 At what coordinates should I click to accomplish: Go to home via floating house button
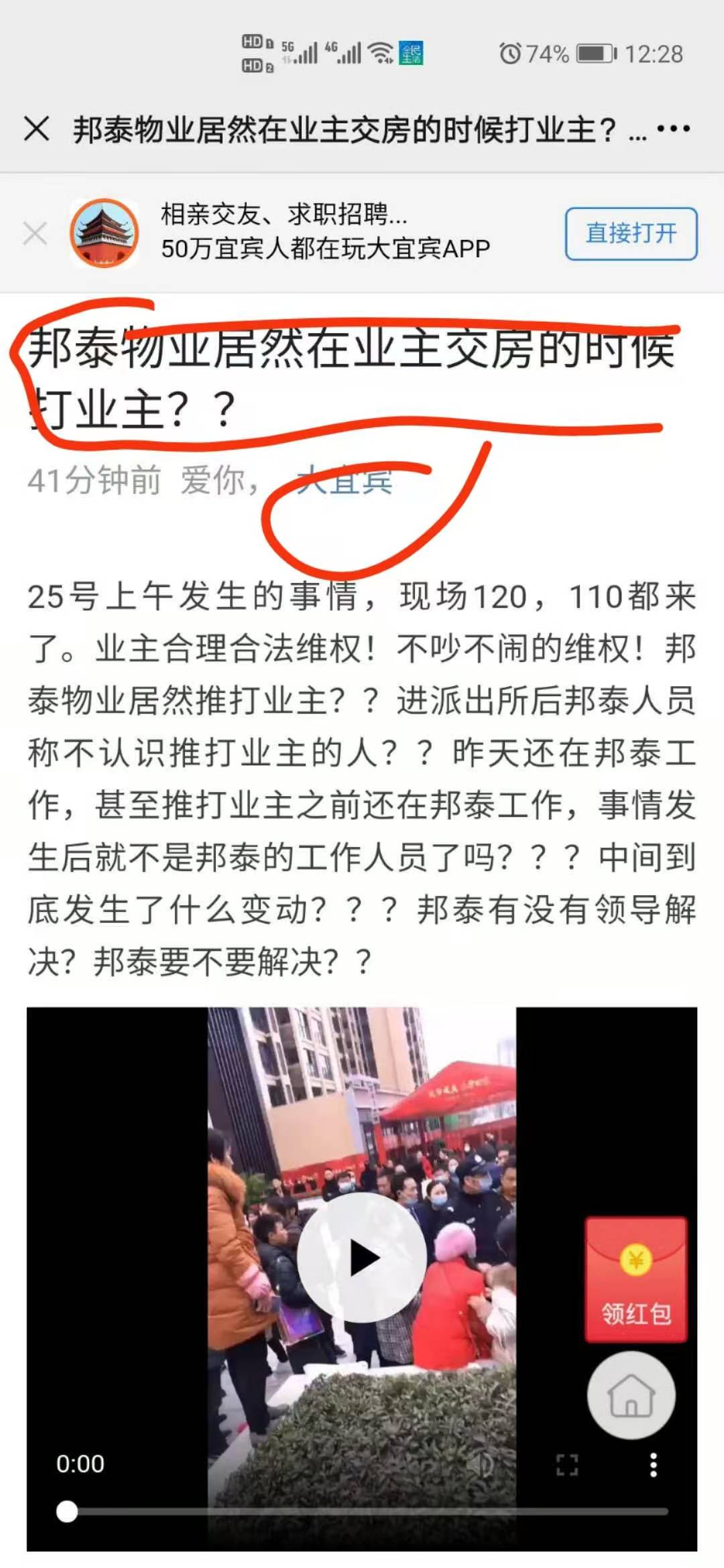631,1395
